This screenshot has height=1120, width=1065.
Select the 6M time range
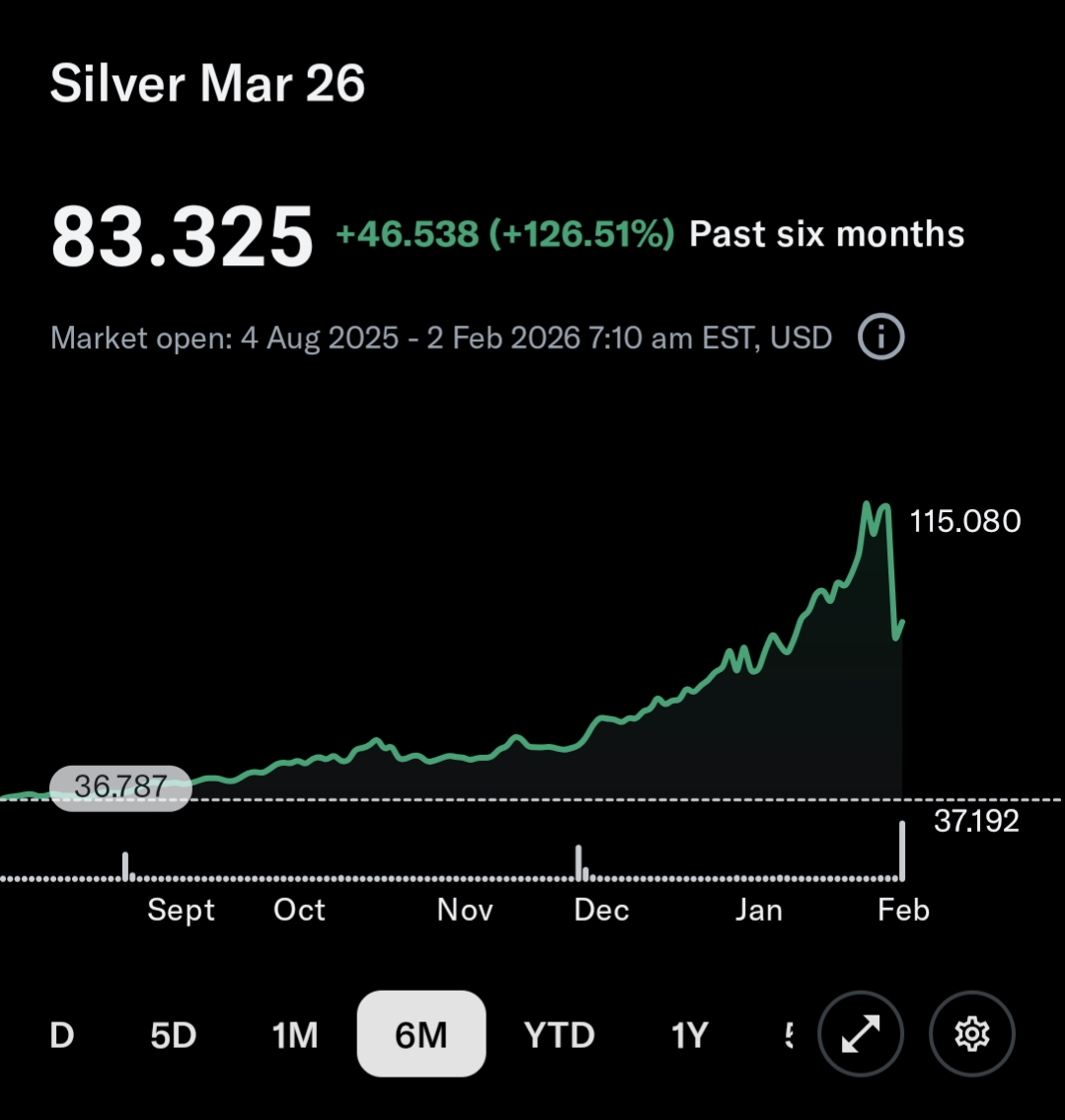pyautogui.click(x=421, y=1034)
